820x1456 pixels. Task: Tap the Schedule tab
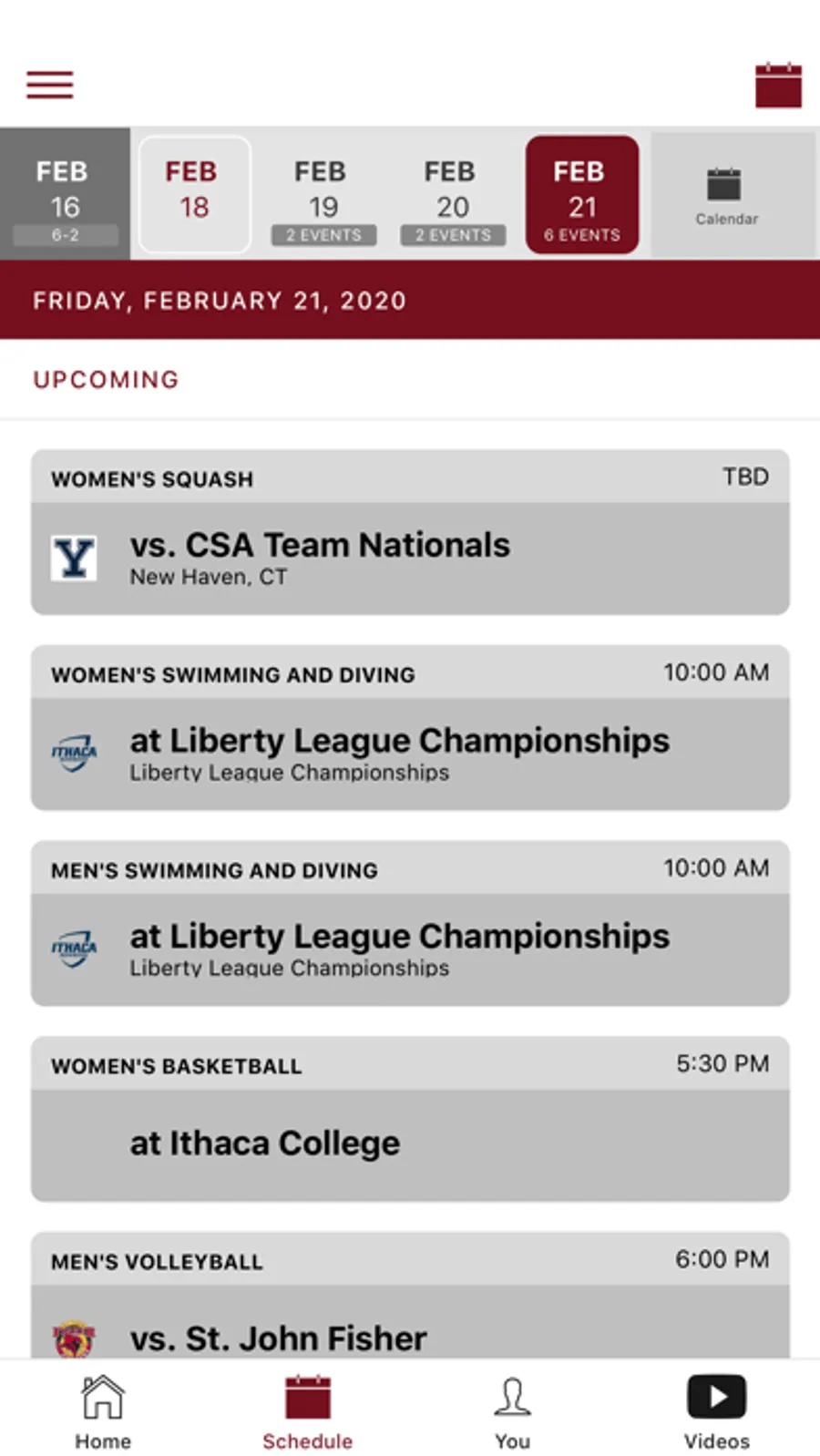click(x=308, y=1411)
